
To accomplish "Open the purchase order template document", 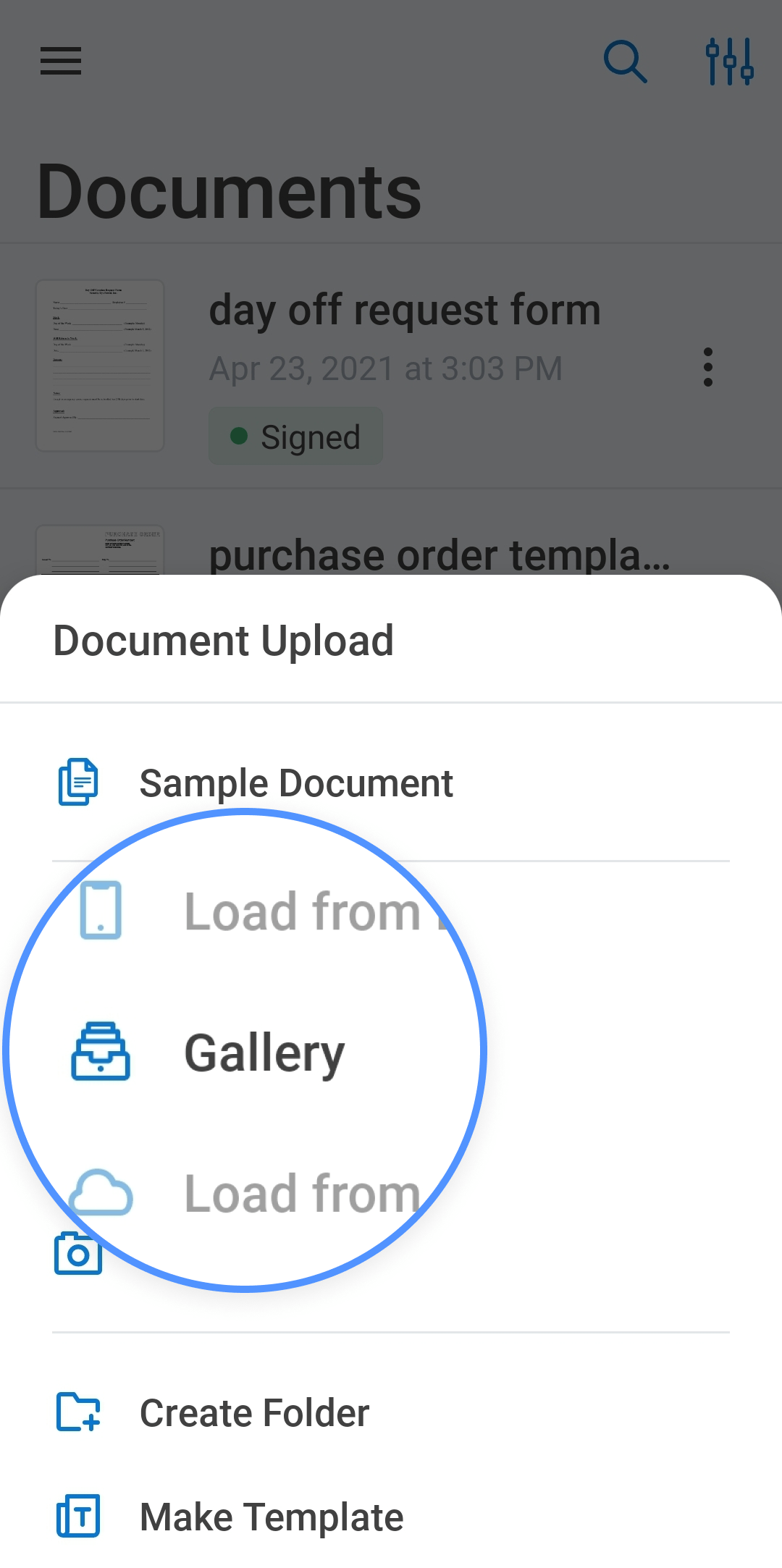I will point(440,555).
